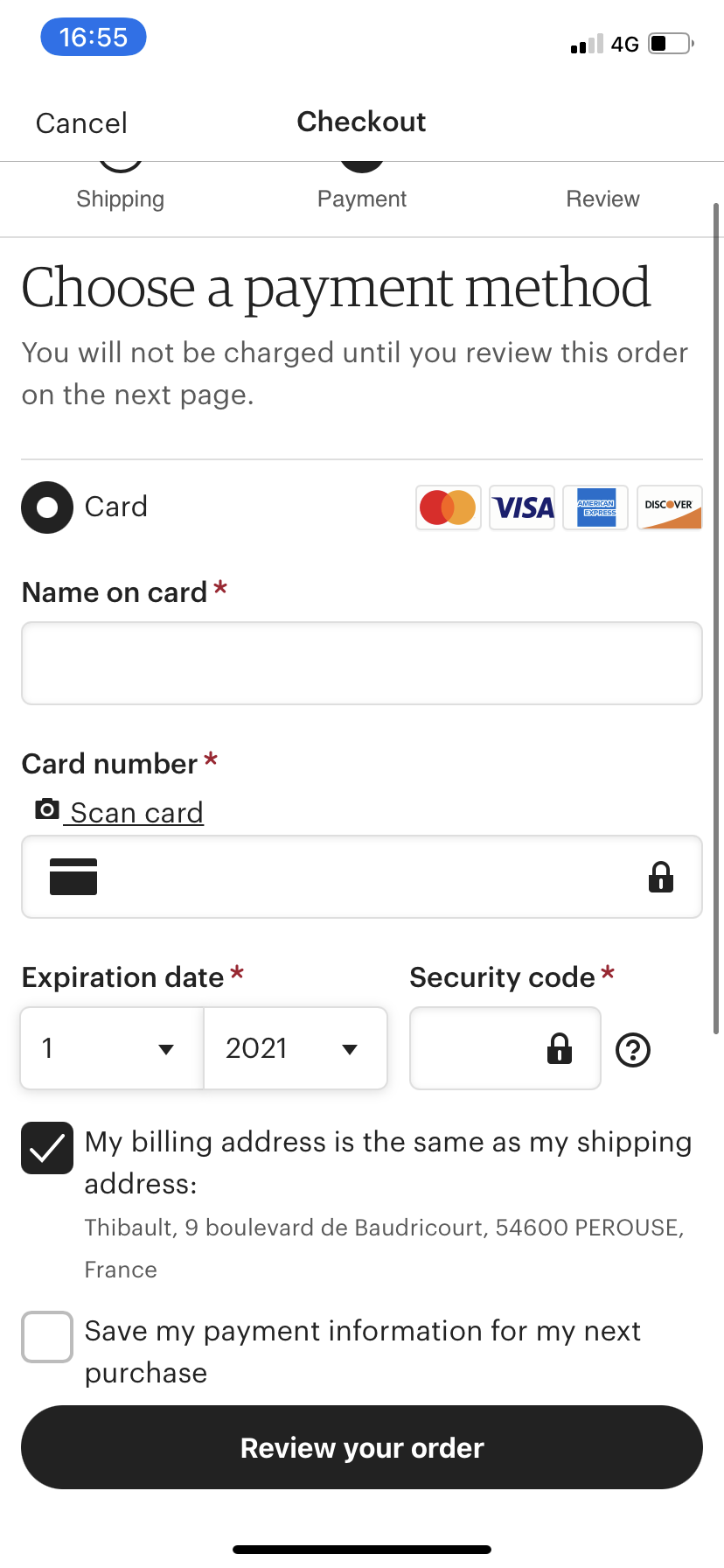Tap Review your order button
Screen dimensions: 724x1568
point(362,1447)
